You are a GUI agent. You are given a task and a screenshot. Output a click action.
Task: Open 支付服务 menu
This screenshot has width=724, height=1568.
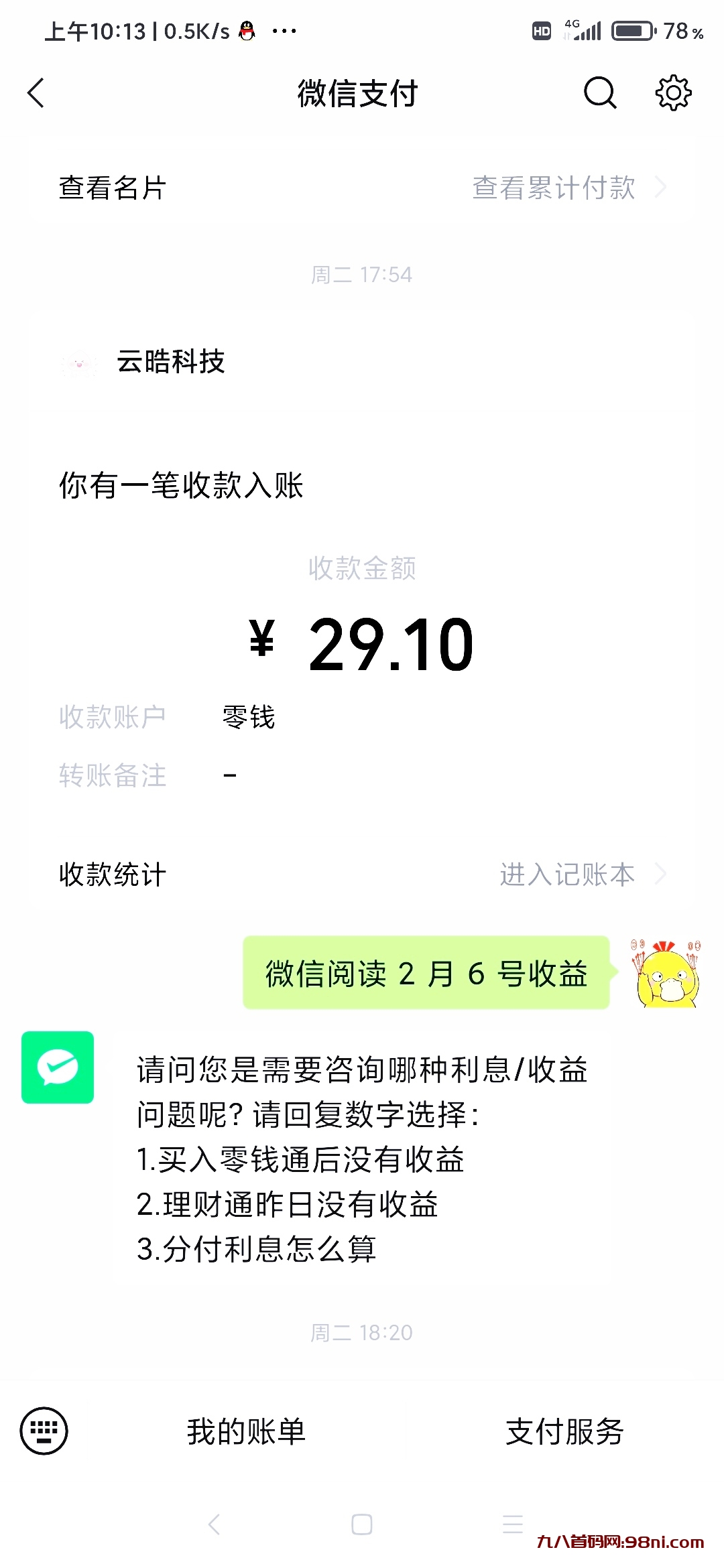click(564, 1431)
